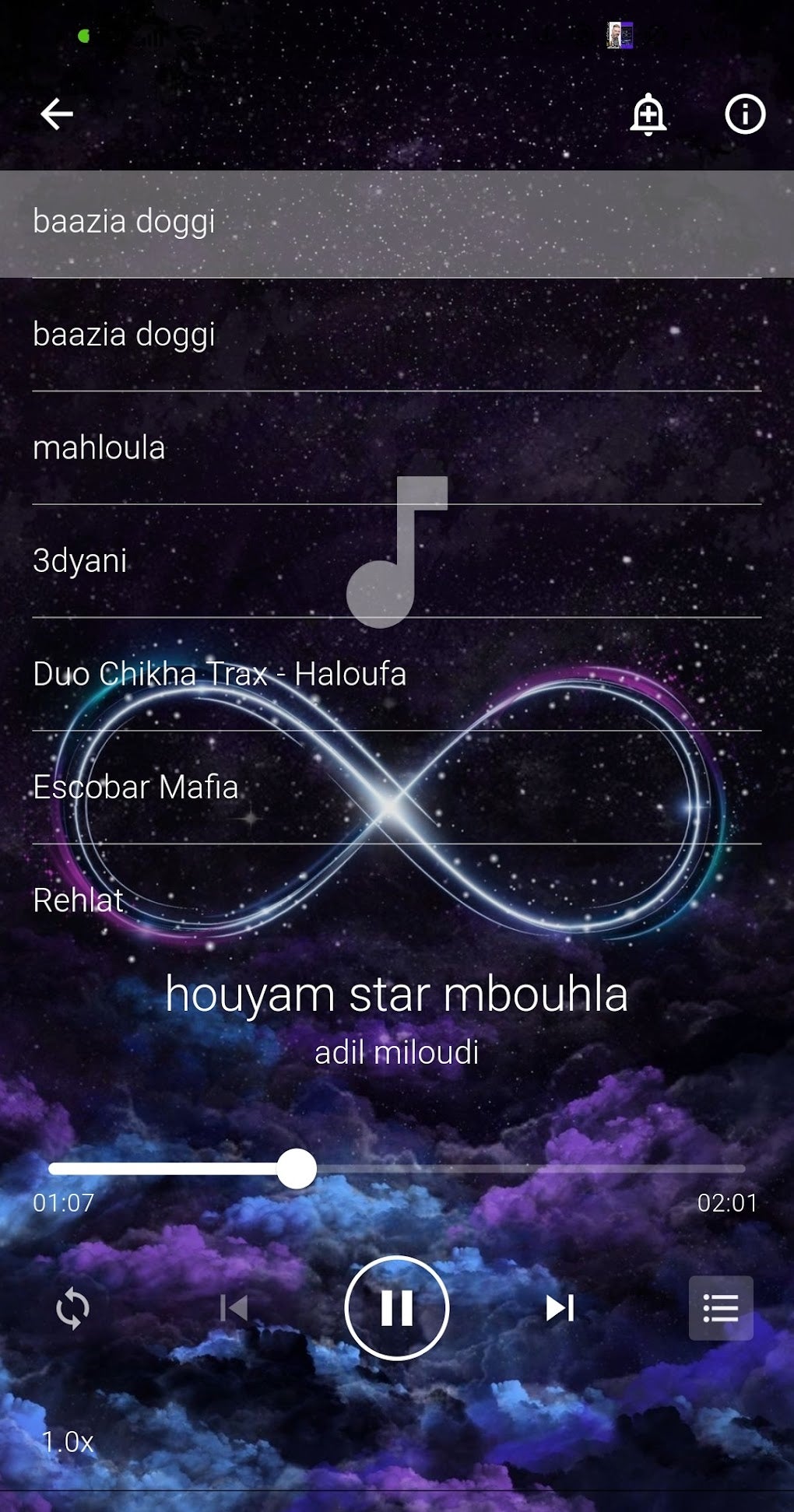The width and height of the screenshot is (794, 1512).
Task: Change the 1.0x playback speed
Action: (68, 1442)
